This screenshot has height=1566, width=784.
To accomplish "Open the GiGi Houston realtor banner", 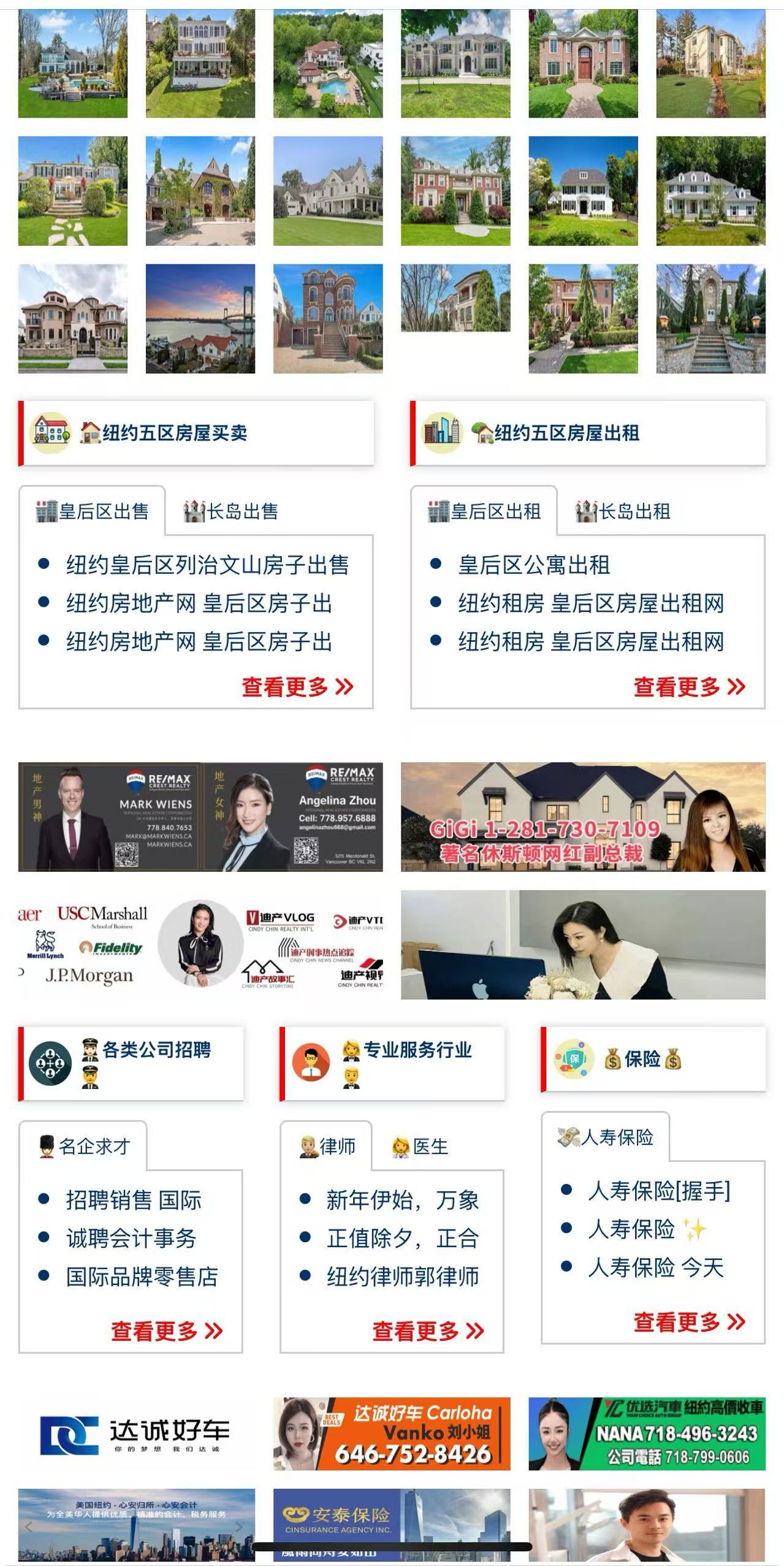I will click(582, 817).
